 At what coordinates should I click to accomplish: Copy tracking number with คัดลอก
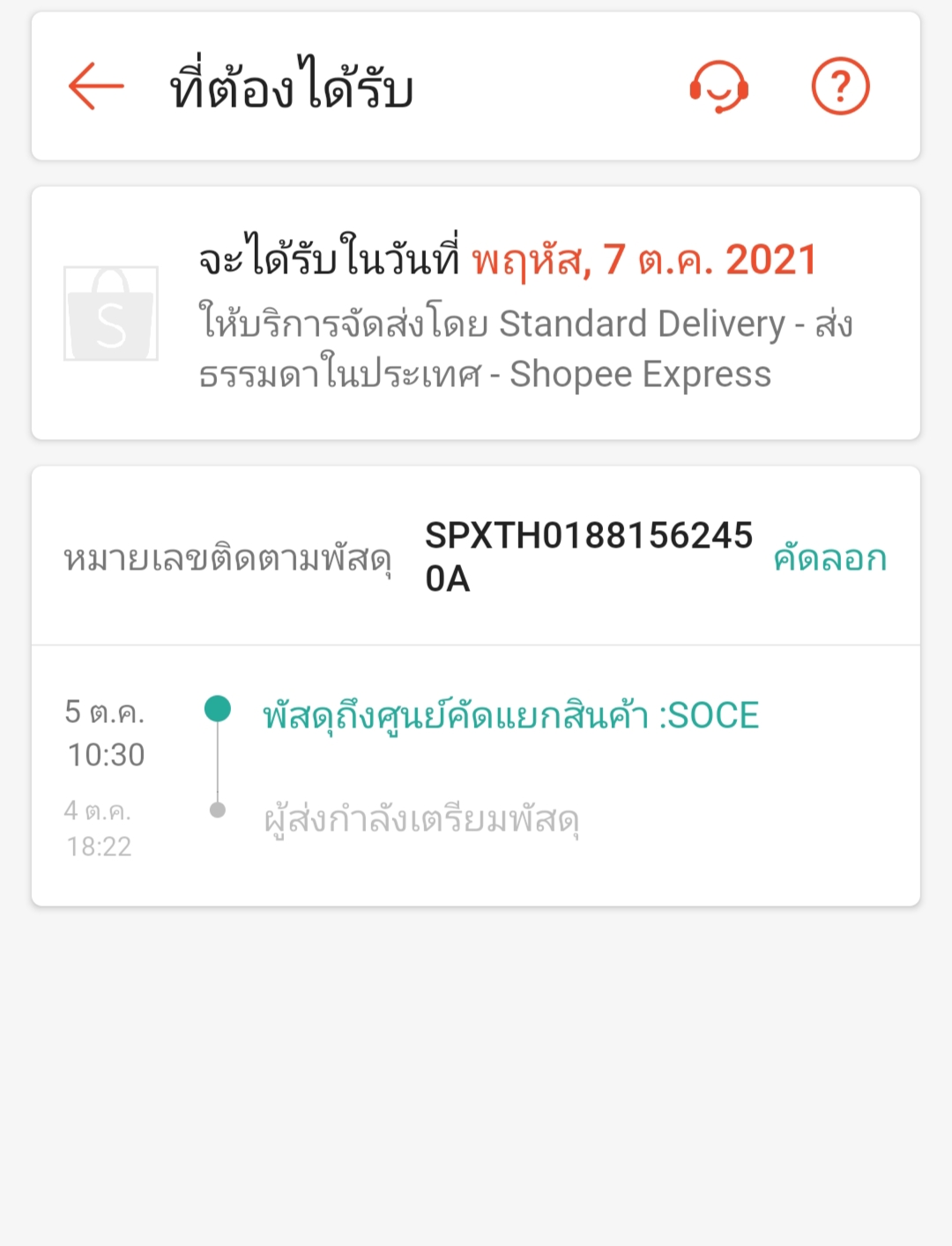[x=829, y=558]
